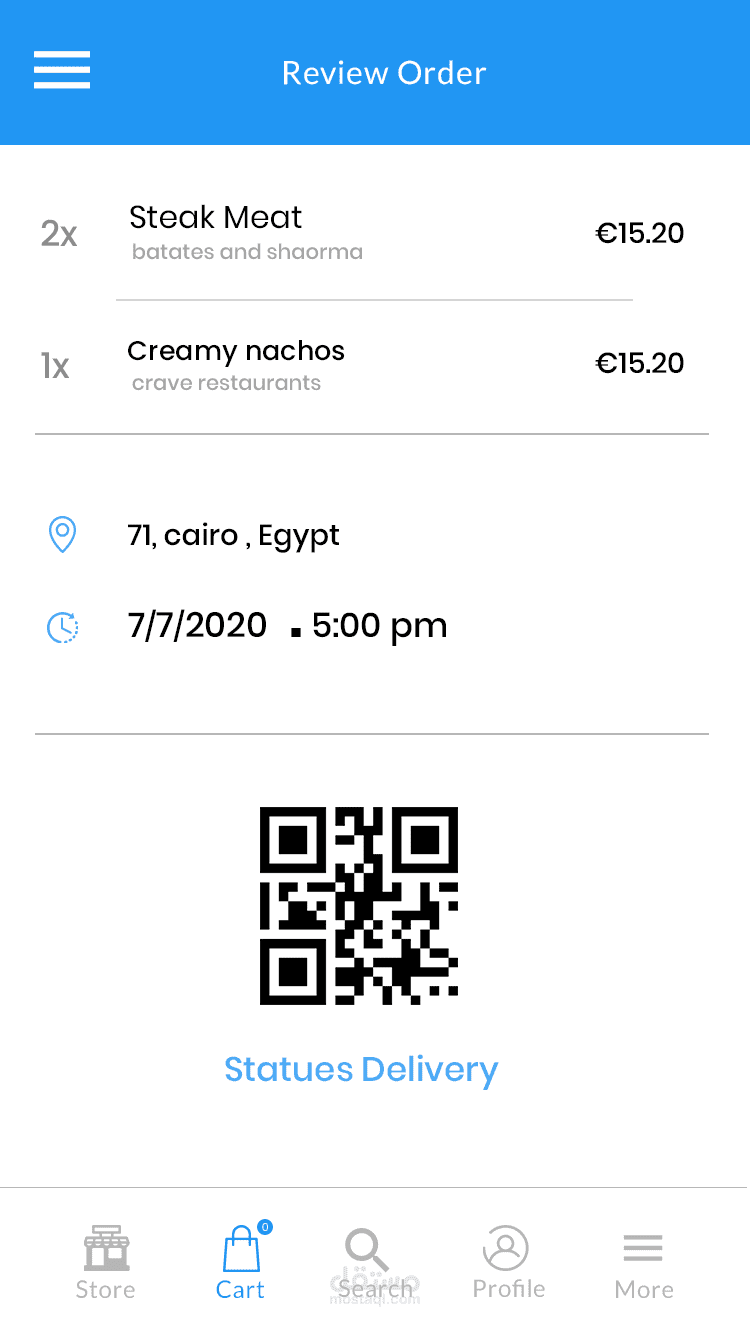Open the hamburger drawer menu
Image resolution: width=750 pixels, height=1334 pixels.
pyautogui.click(x=62, y=71)
